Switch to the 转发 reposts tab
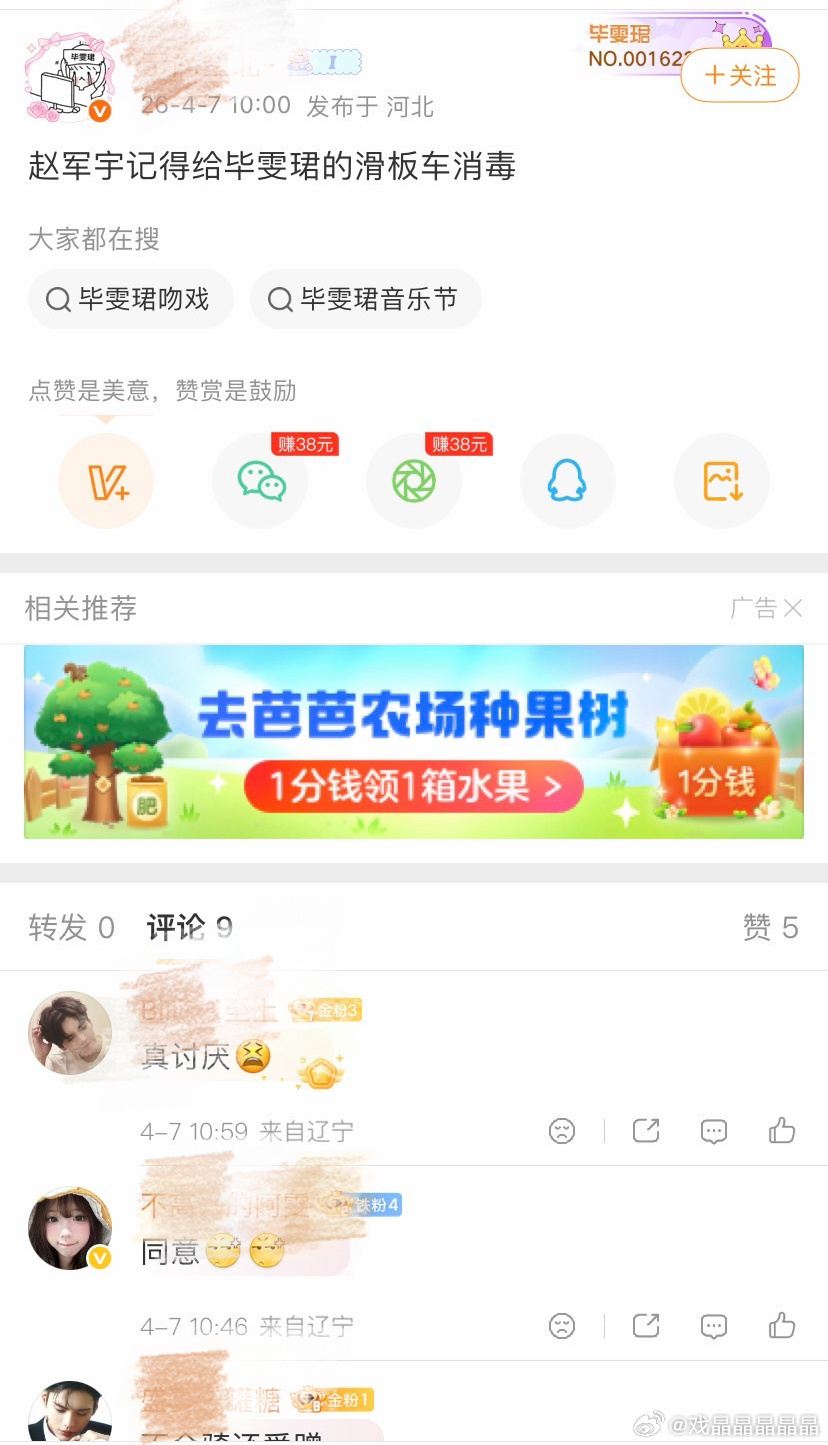The image size is (828, 1445). click(70, 927)
